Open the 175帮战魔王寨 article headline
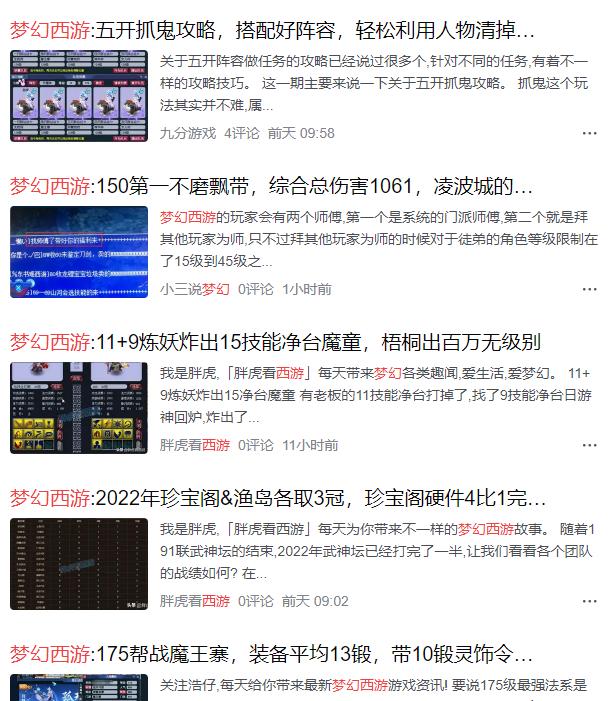 [272, 655]
